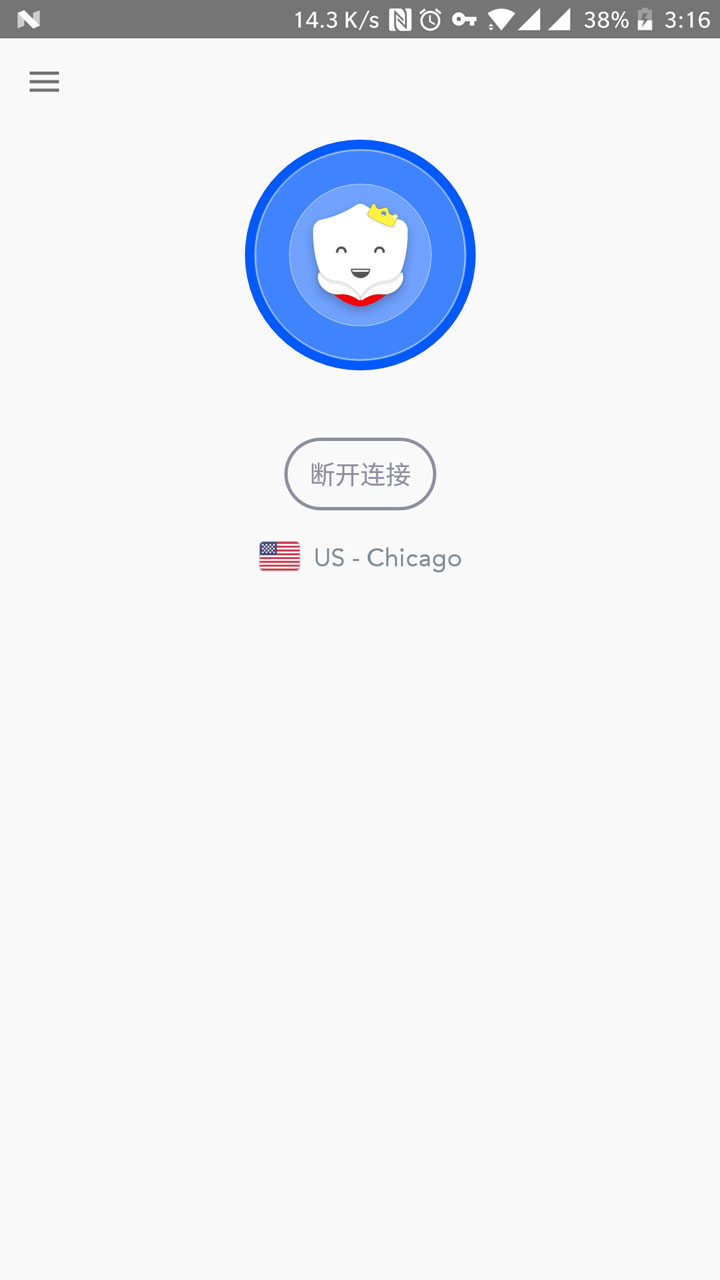The image size is (720, 1280).
Task: Tap the 断开连接 disconnect button
Action: [360, 474]
